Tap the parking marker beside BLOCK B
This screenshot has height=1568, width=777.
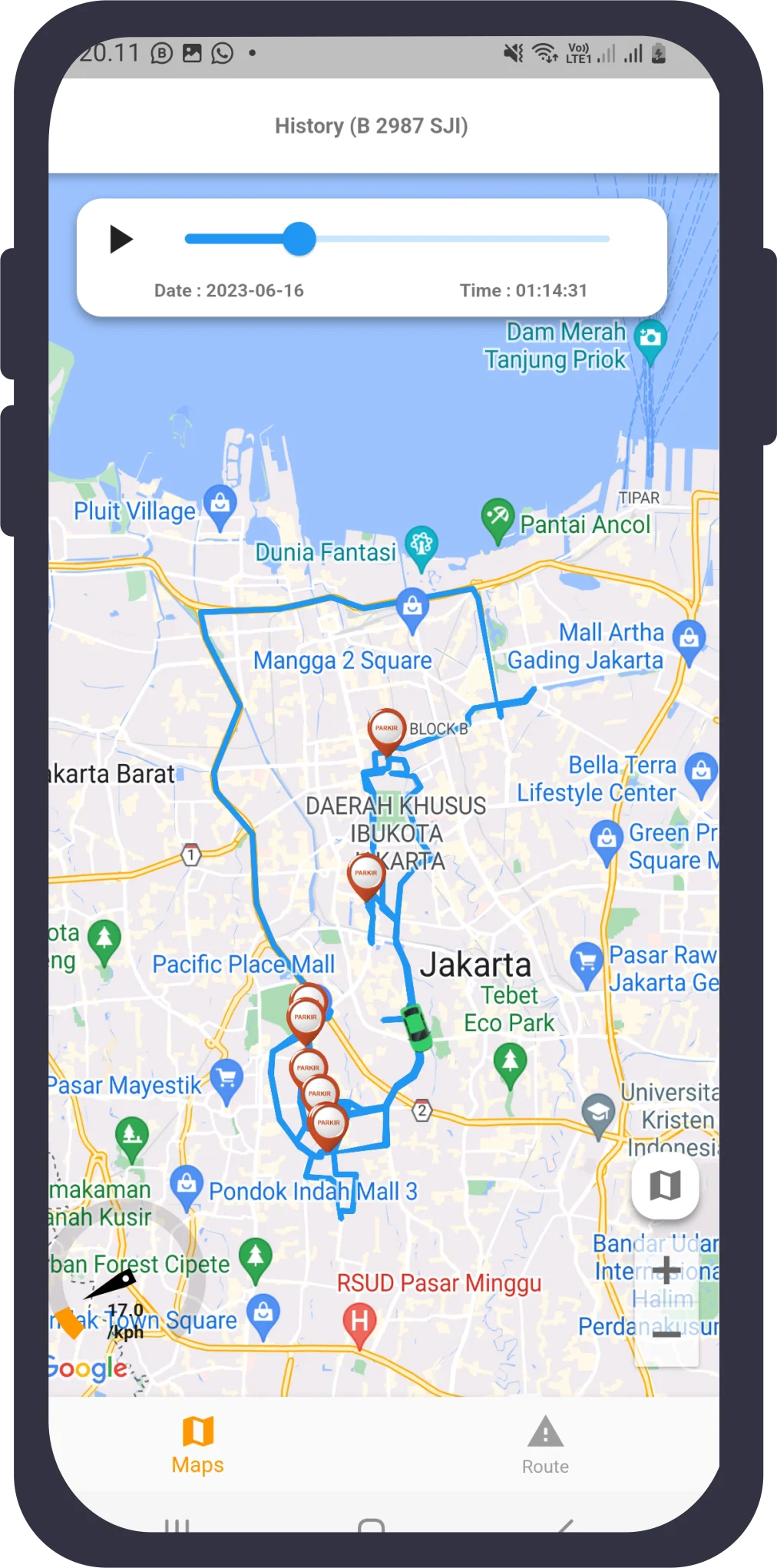click(x=386, y=729)
